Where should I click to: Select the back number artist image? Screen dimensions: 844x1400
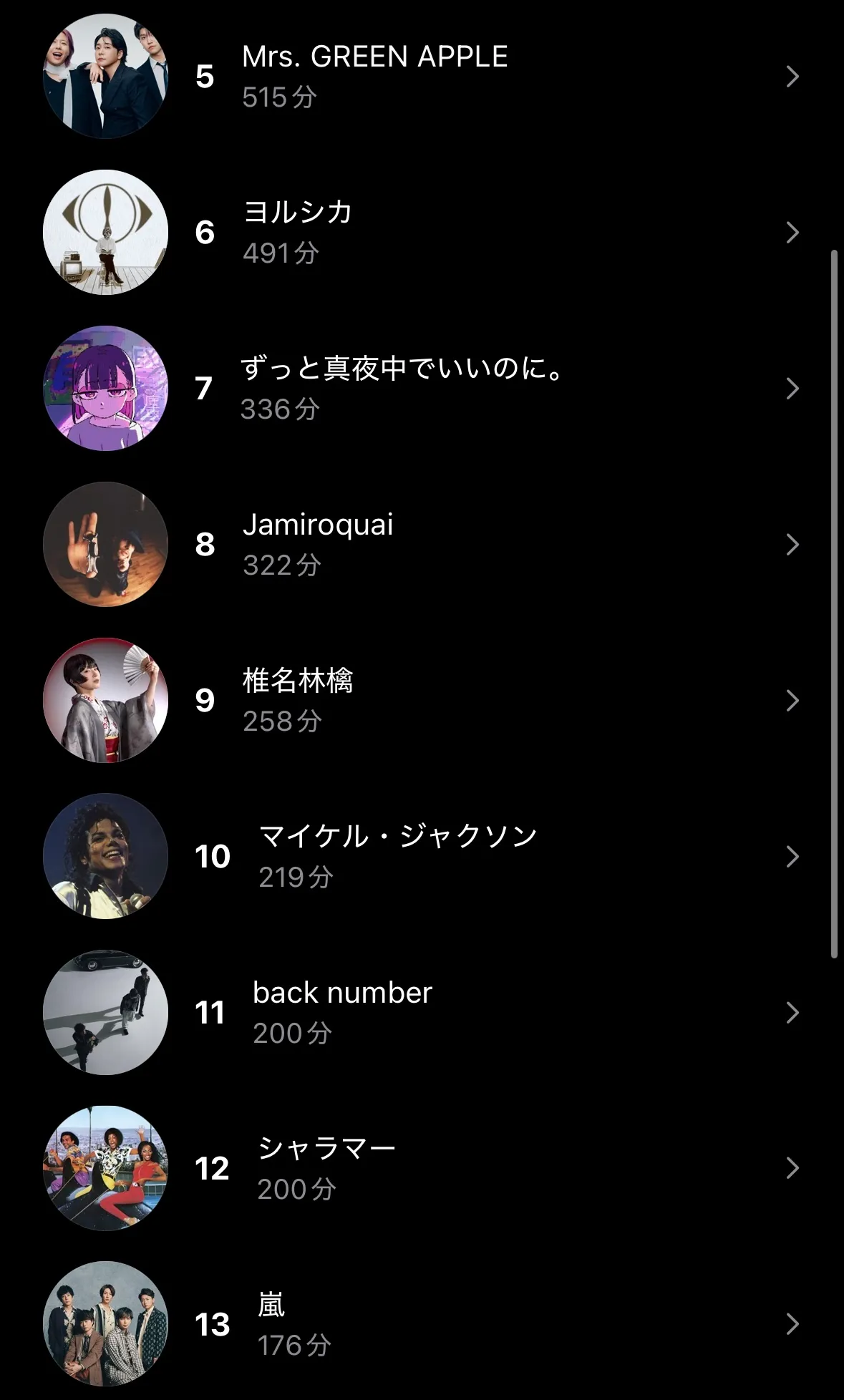[105, 1012]
